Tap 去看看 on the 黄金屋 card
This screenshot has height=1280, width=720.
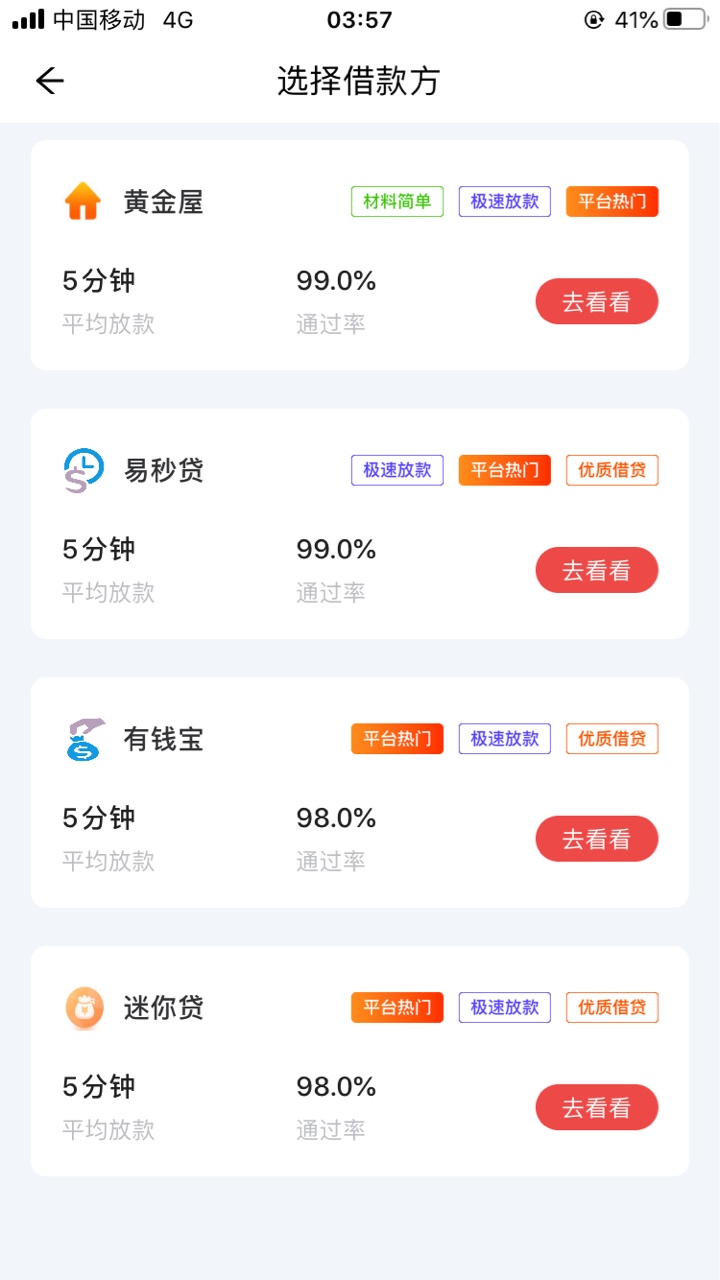597,302
